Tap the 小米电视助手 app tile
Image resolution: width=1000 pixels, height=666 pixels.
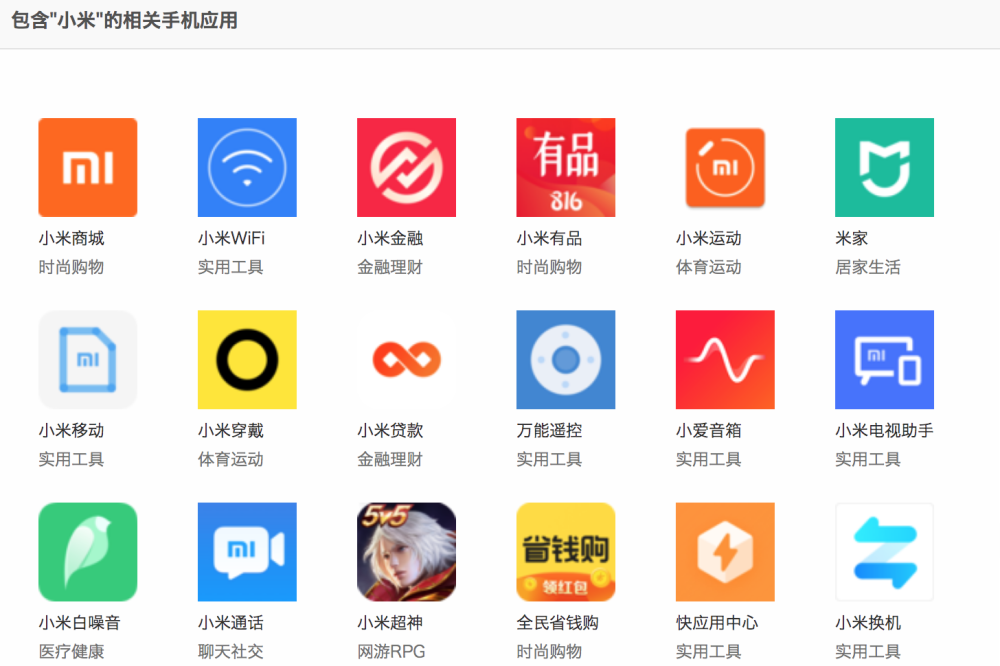884,360
